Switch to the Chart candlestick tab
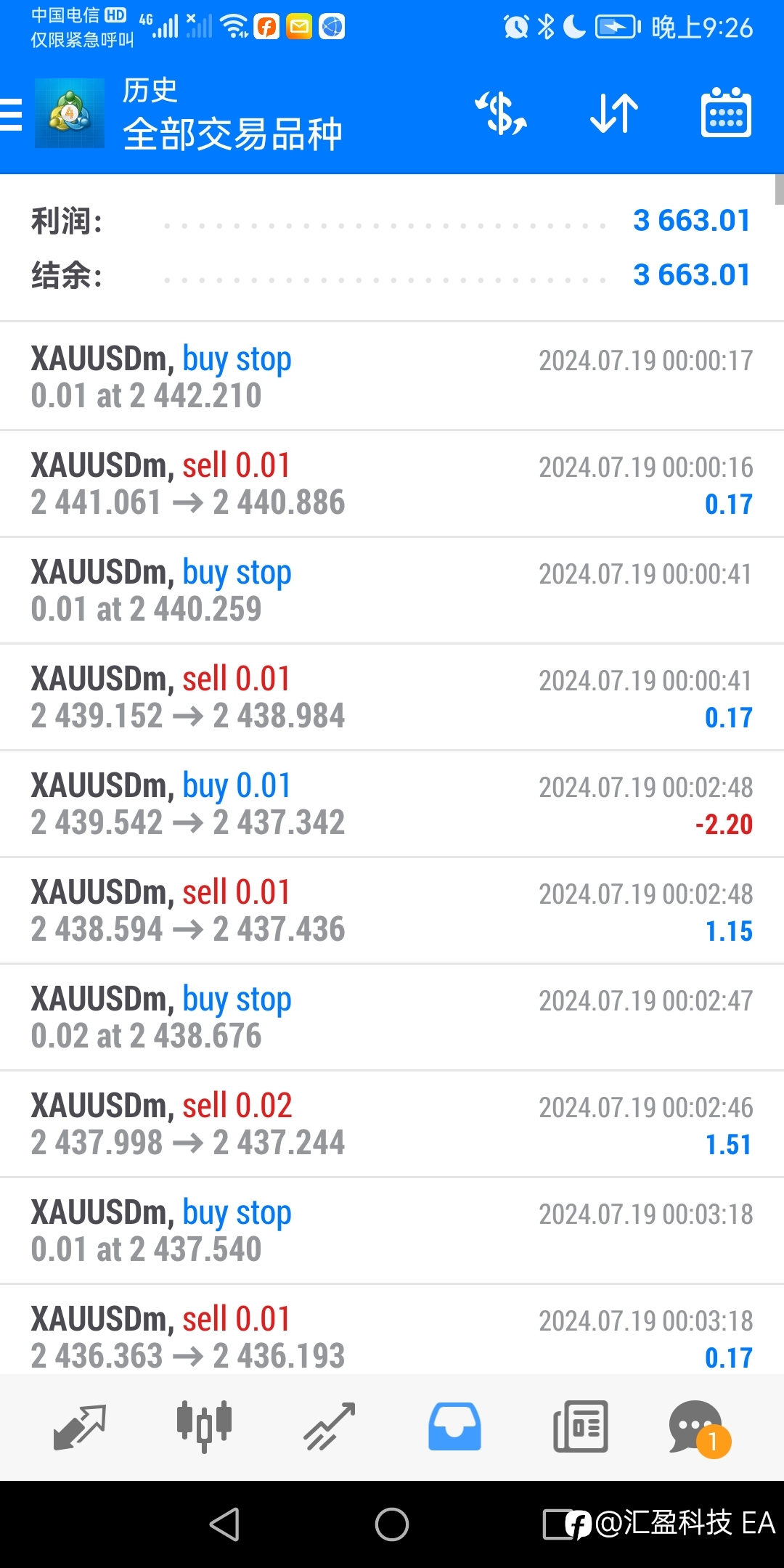The width and height of the screenshot is (784, 1568). (x=204, y=1427)
